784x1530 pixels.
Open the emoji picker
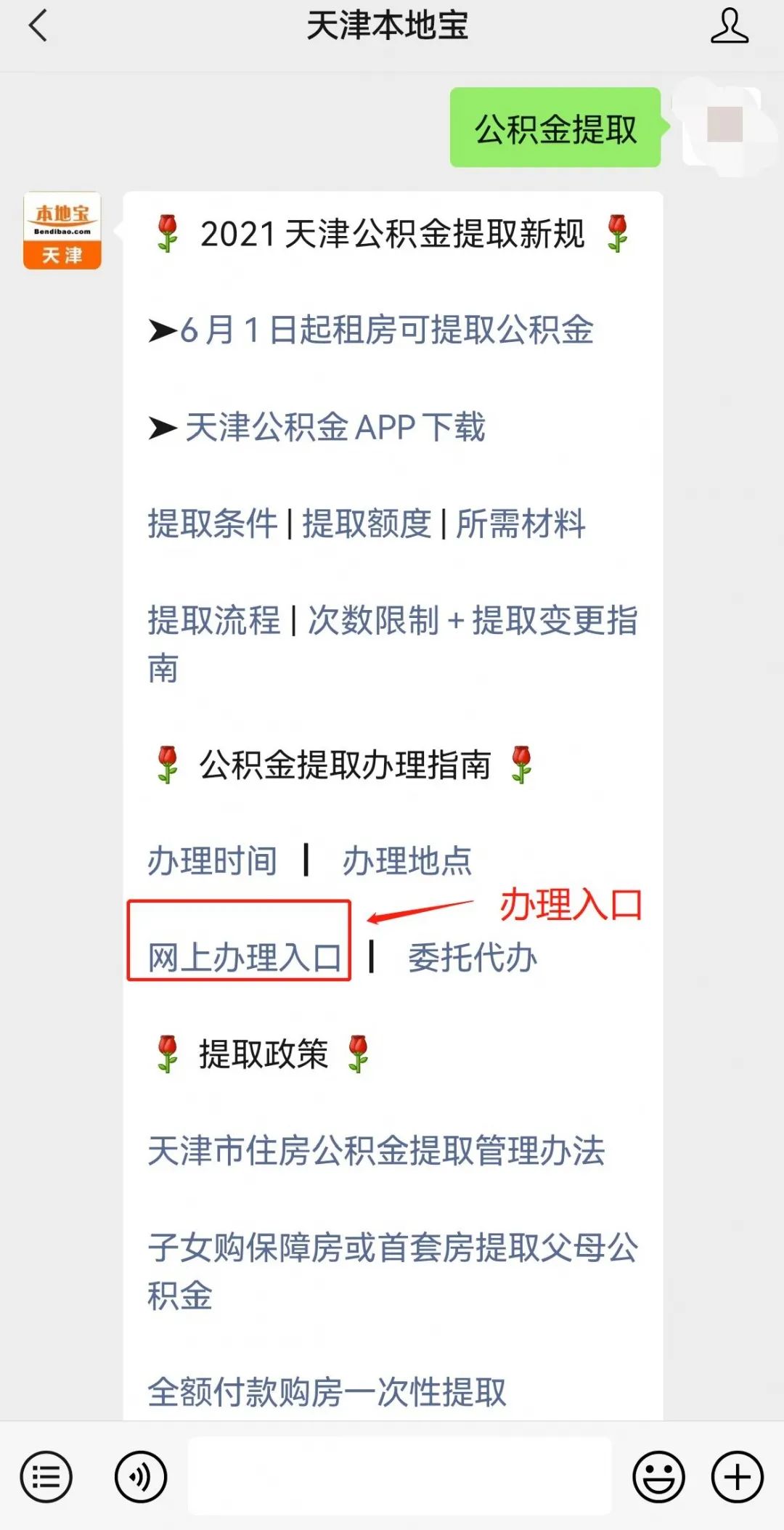658,1477
